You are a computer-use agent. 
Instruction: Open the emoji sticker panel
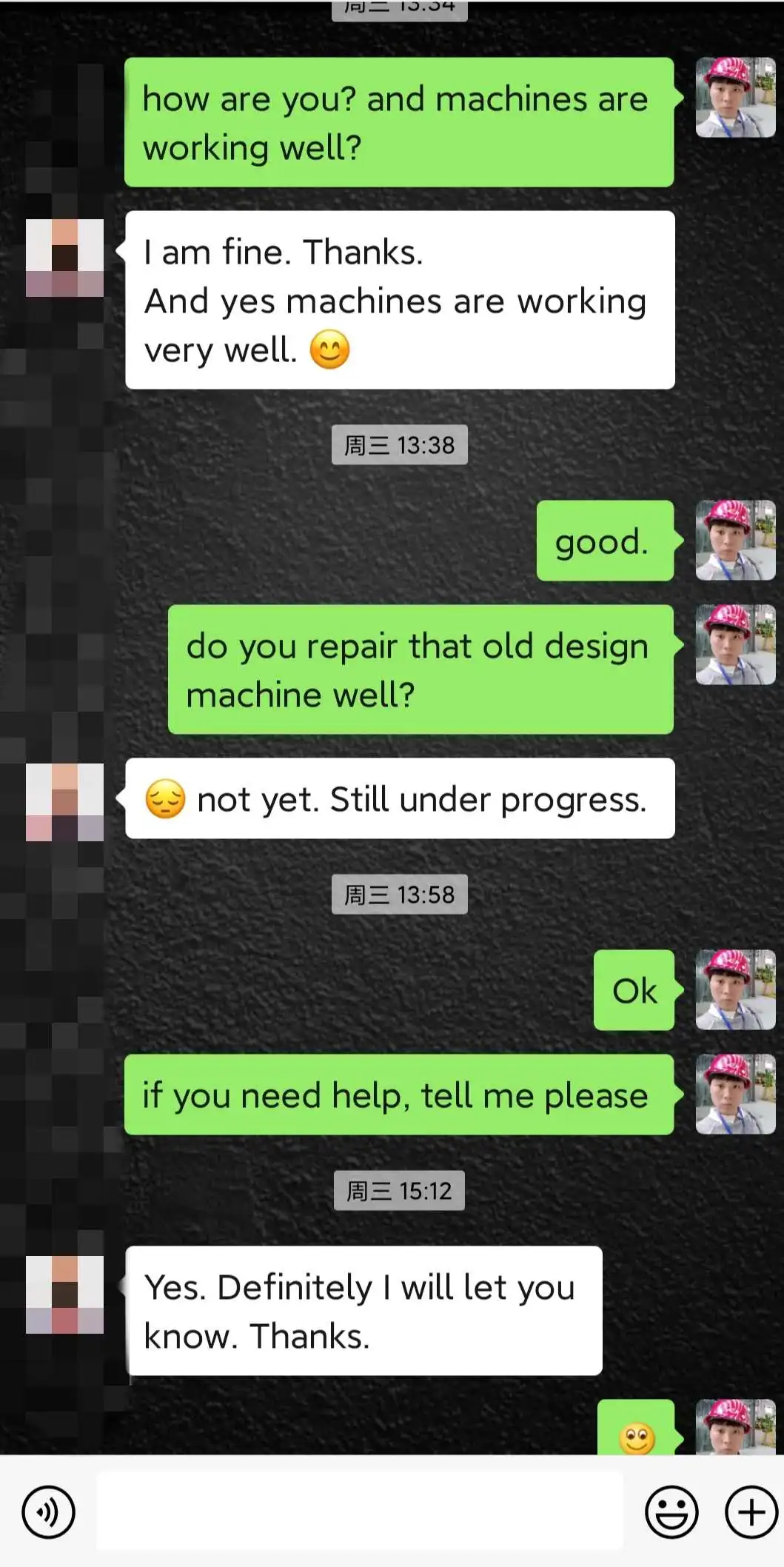[671, 1511]
